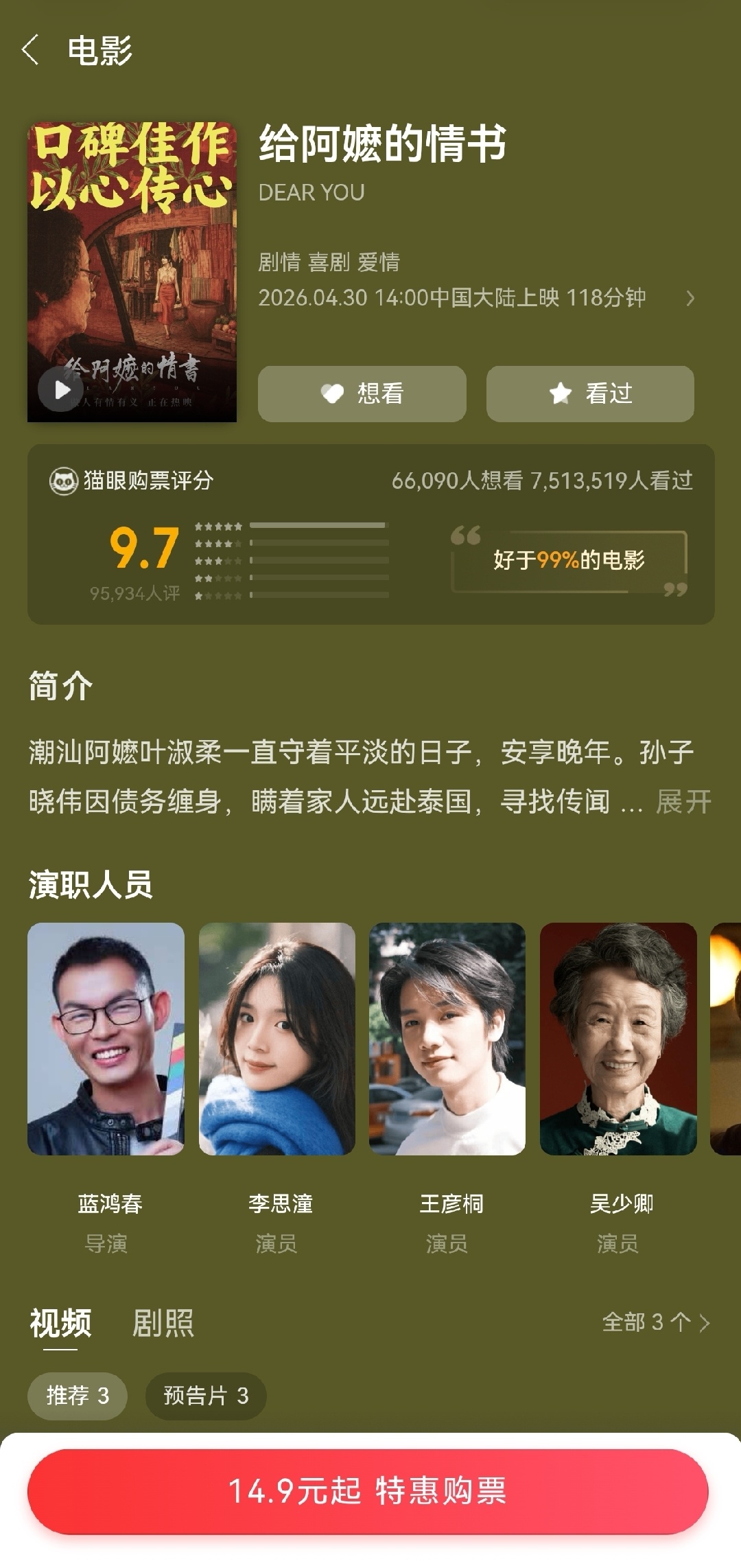This screenshot has width=741, height=1568.
Task: Switch to the 剧照 tab
Action: tap(163, 1322)
